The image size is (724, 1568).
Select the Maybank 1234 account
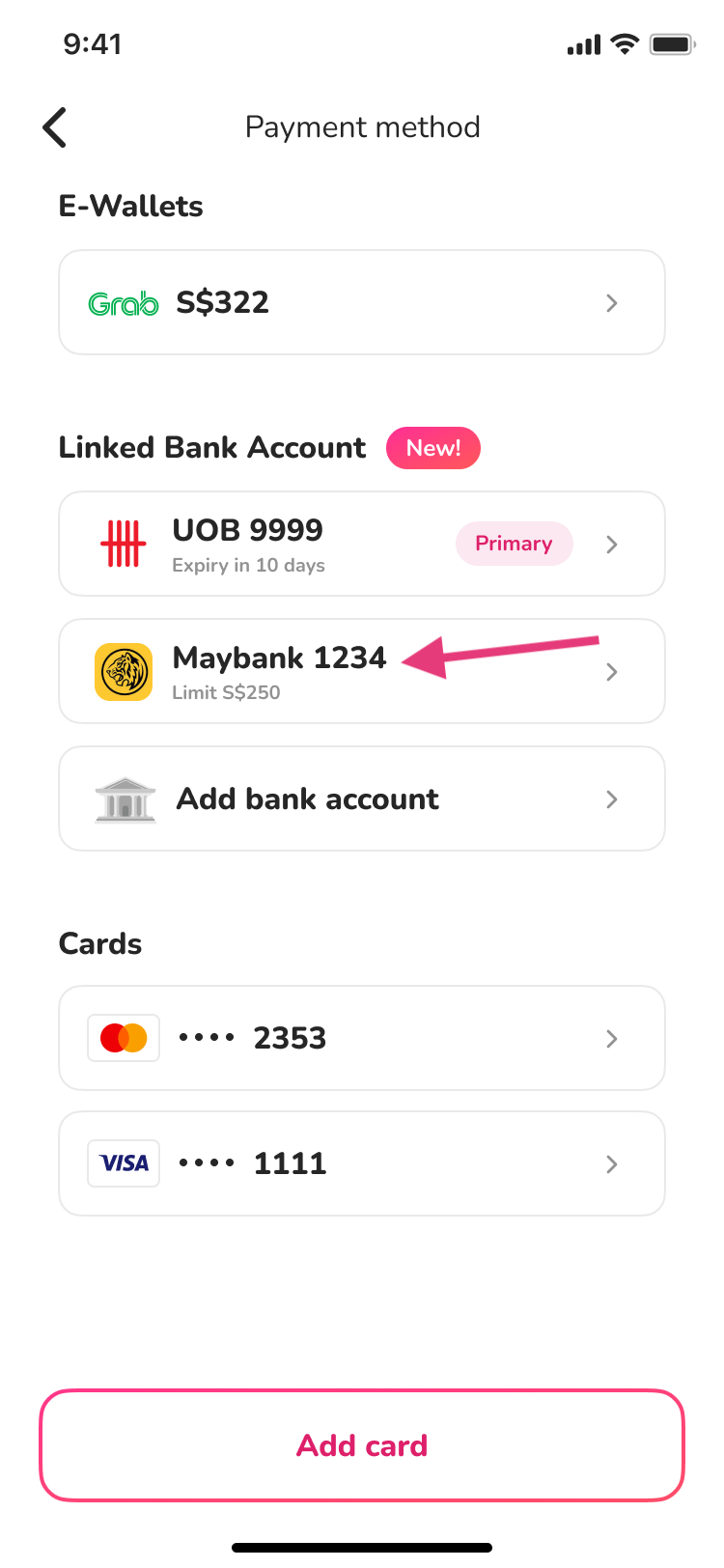[x=362, y=671]
